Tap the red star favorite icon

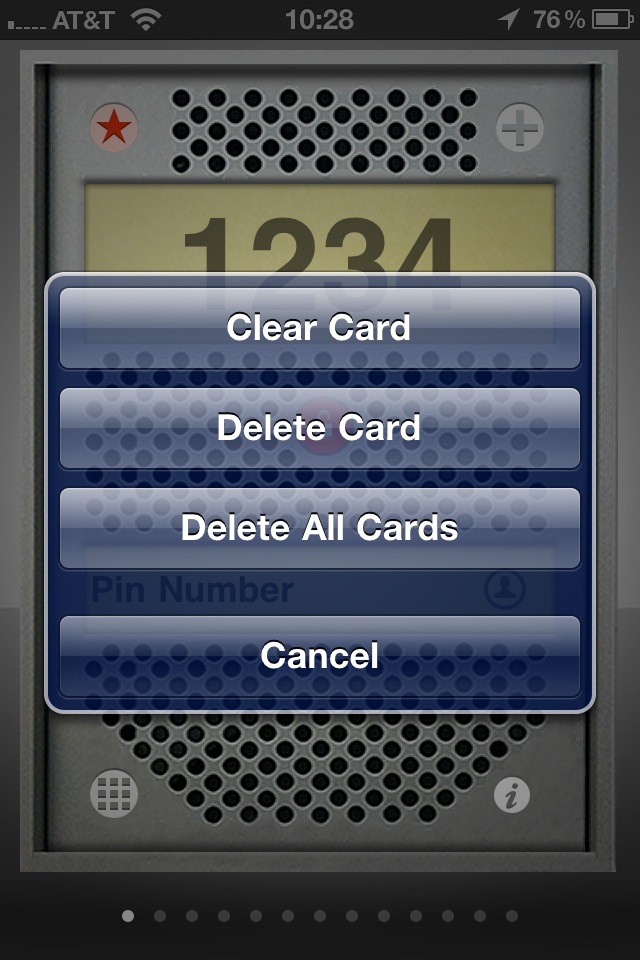113,129
